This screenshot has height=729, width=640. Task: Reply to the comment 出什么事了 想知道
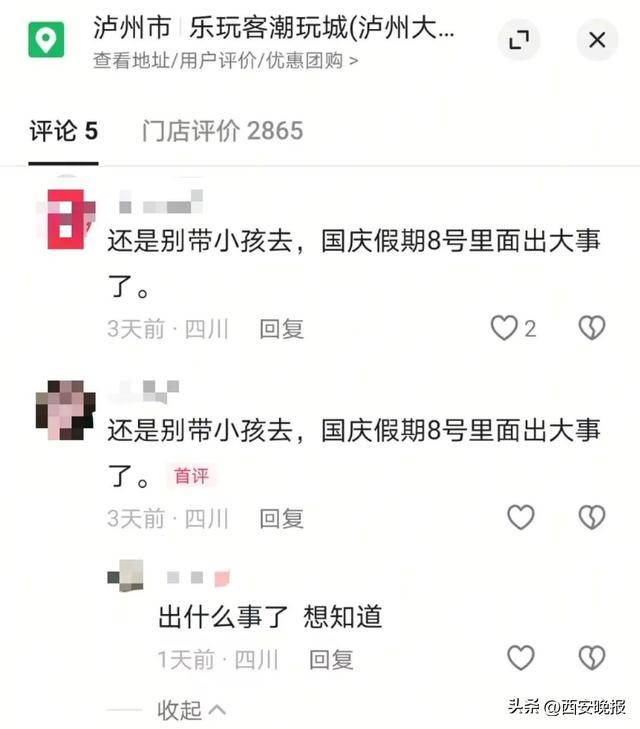coord(330,659)
